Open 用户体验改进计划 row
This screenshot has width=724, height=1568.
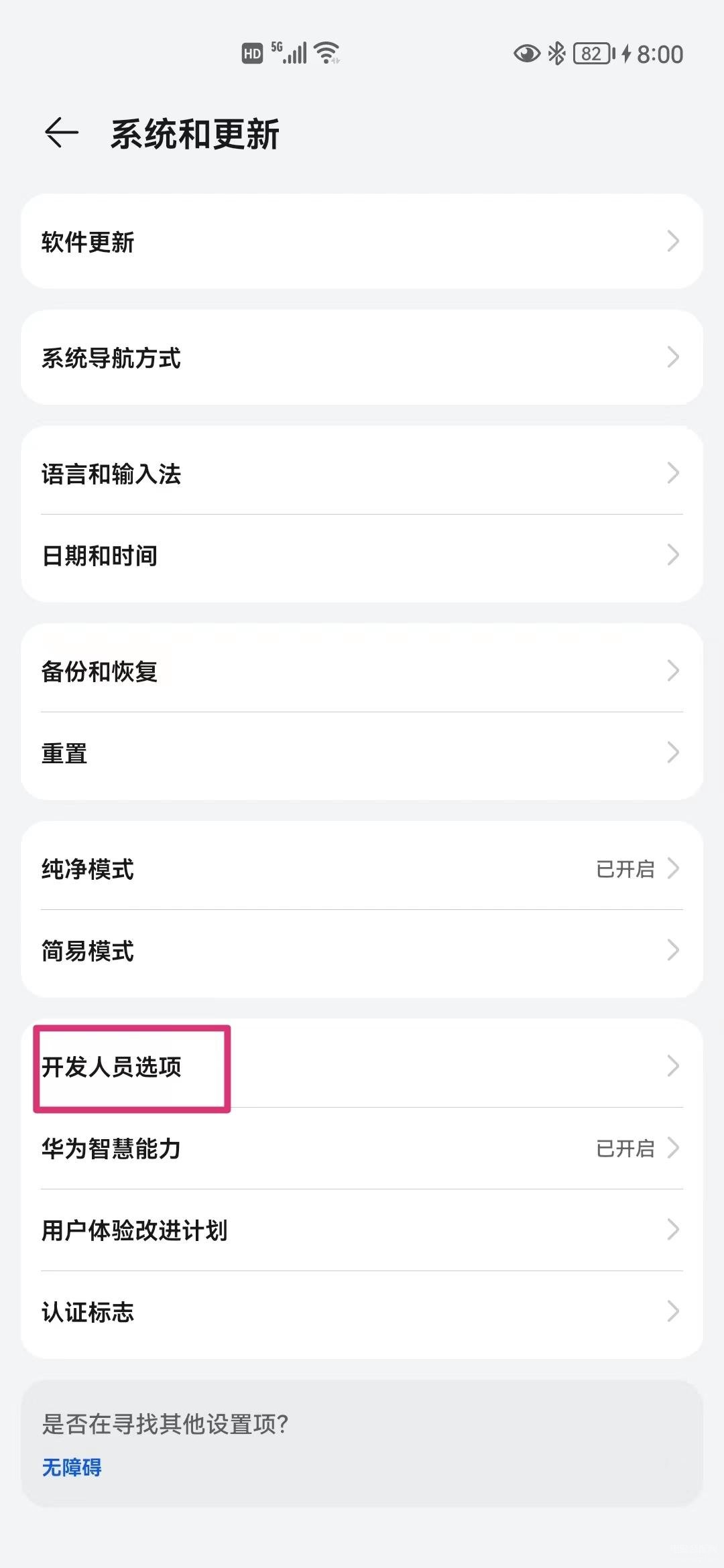[x=362, y=1230]
